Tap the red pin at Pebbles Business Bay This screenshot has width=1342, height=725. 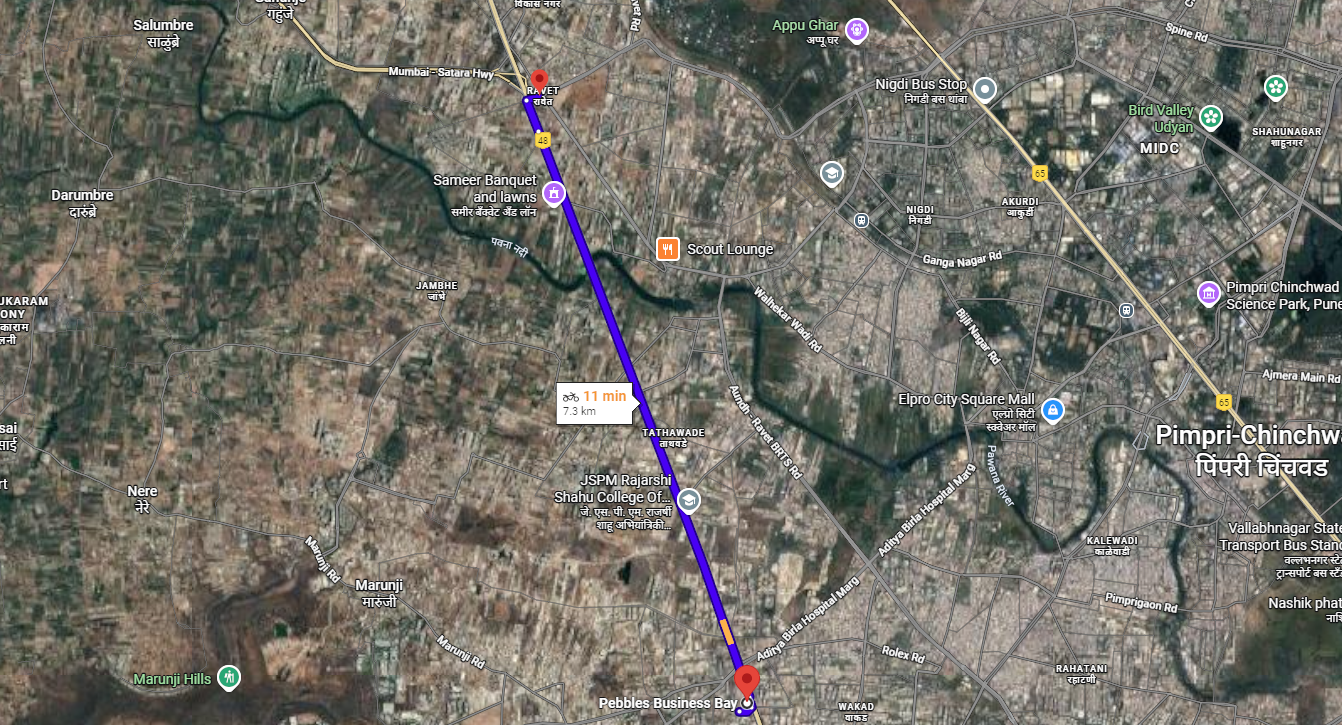click(746, 680)
